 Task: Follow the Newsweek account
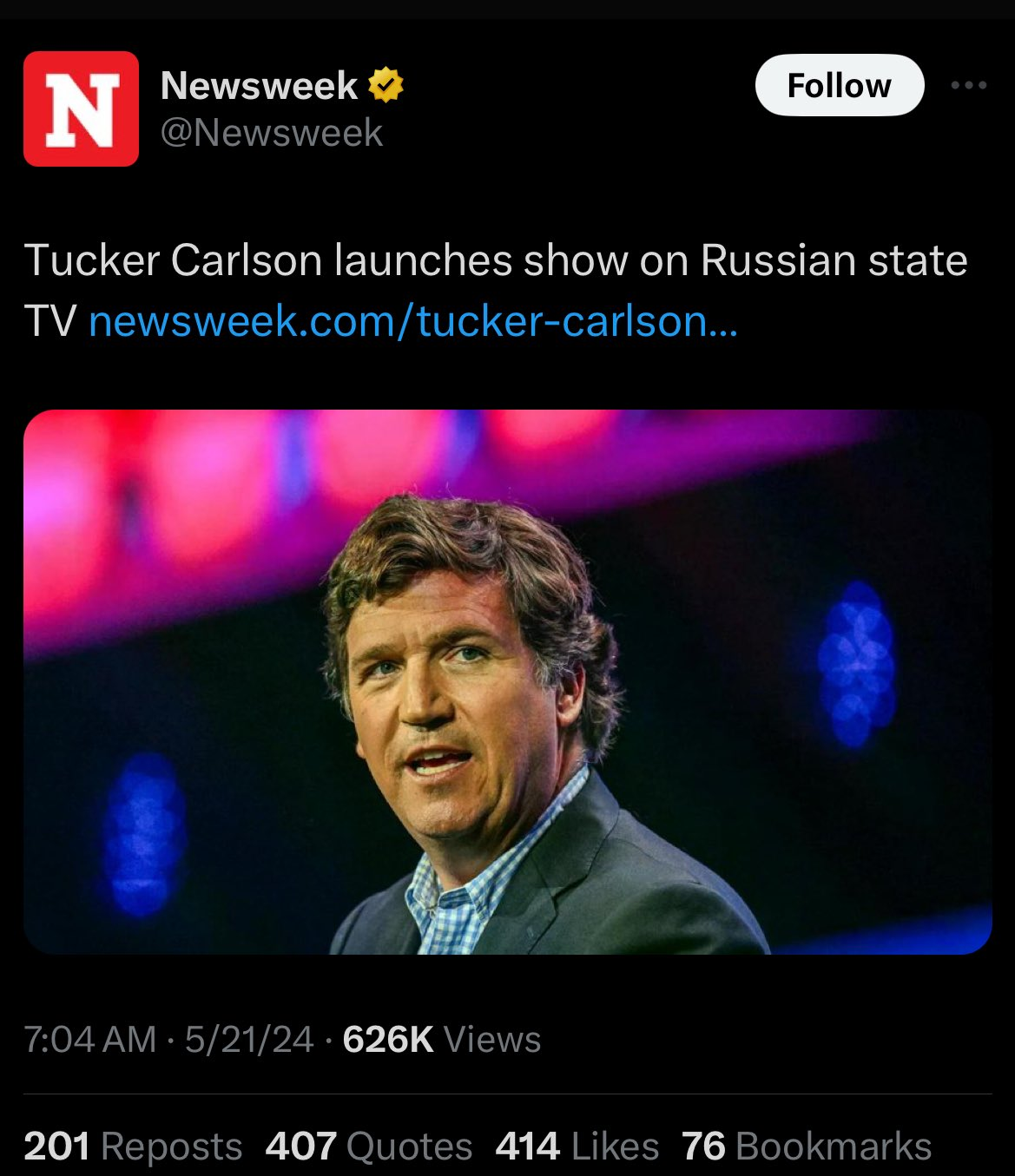[x=839, y=86]
